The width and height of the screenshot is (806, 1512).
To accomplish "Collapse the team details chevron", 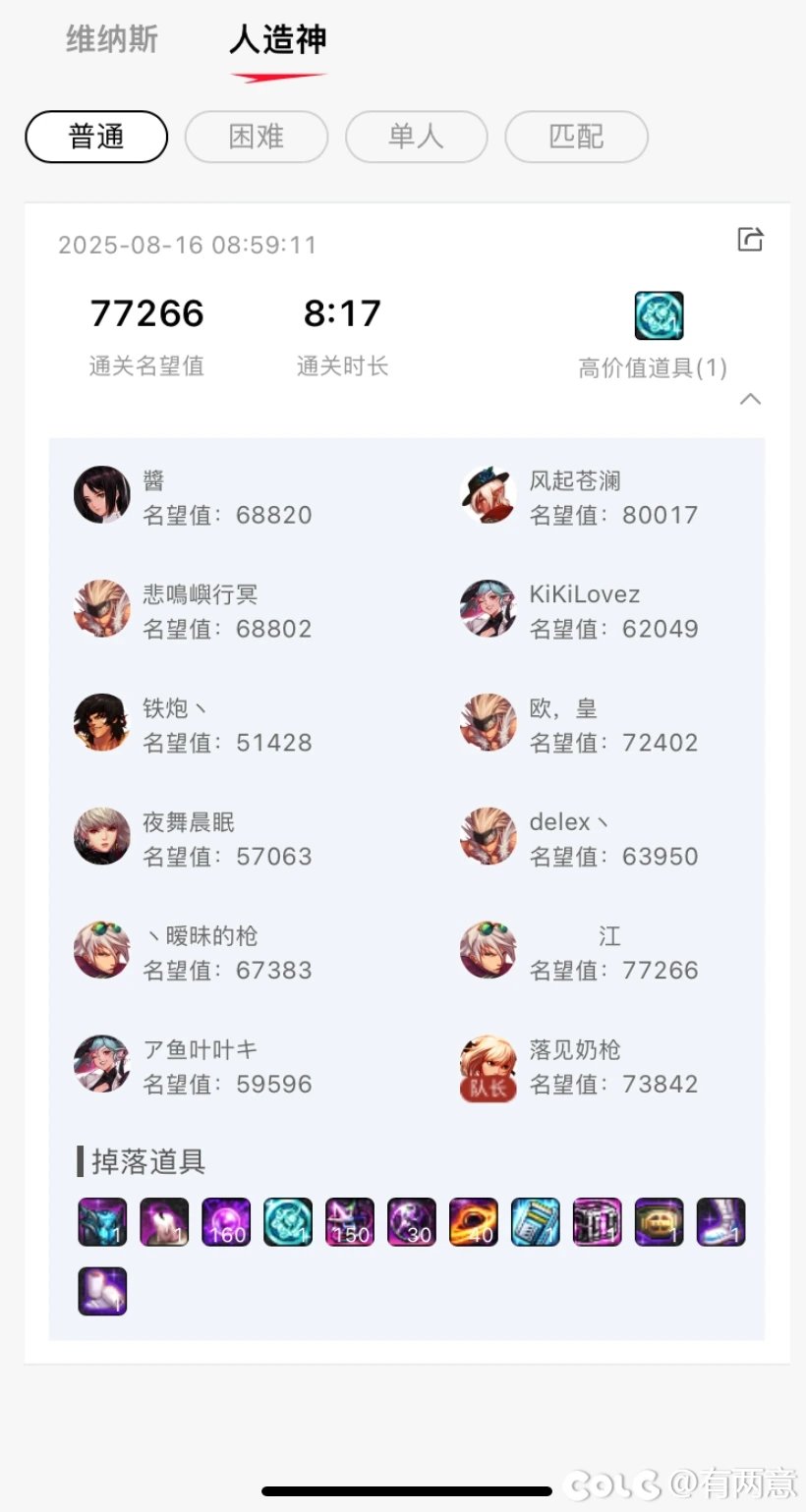I will coord(750,399).
